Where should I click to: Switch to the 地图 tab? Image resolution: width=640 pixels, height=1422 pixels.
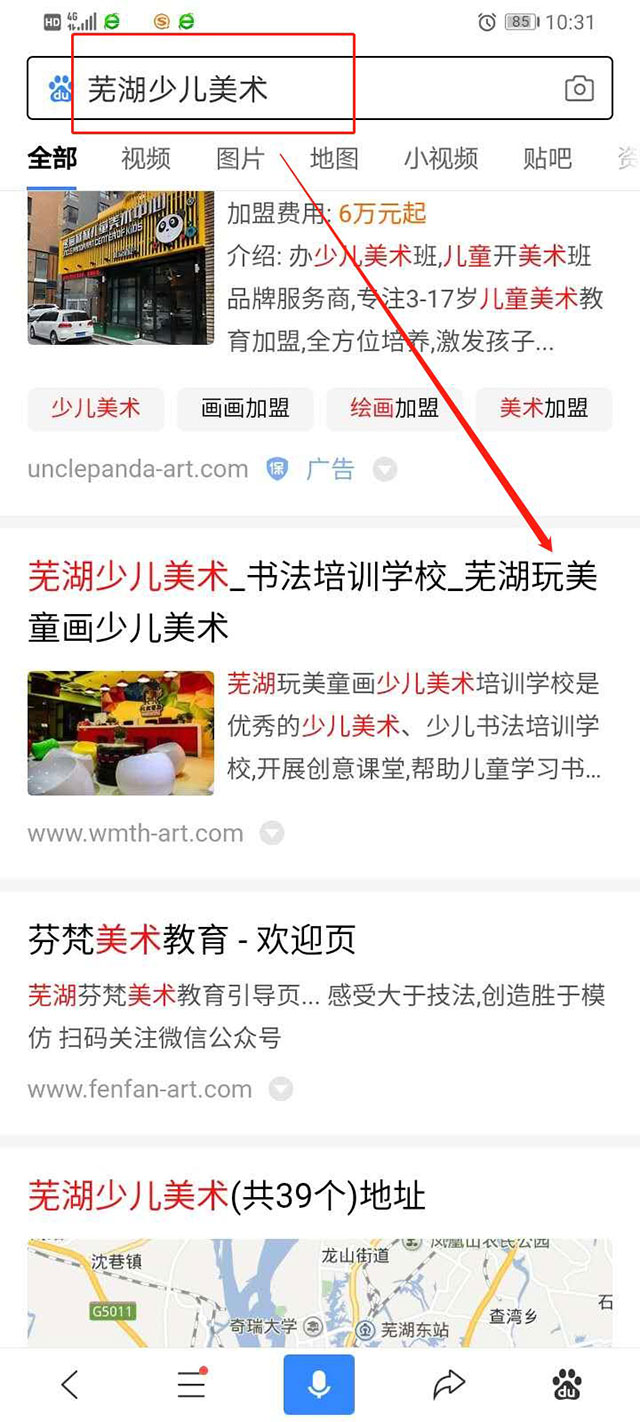334,158
